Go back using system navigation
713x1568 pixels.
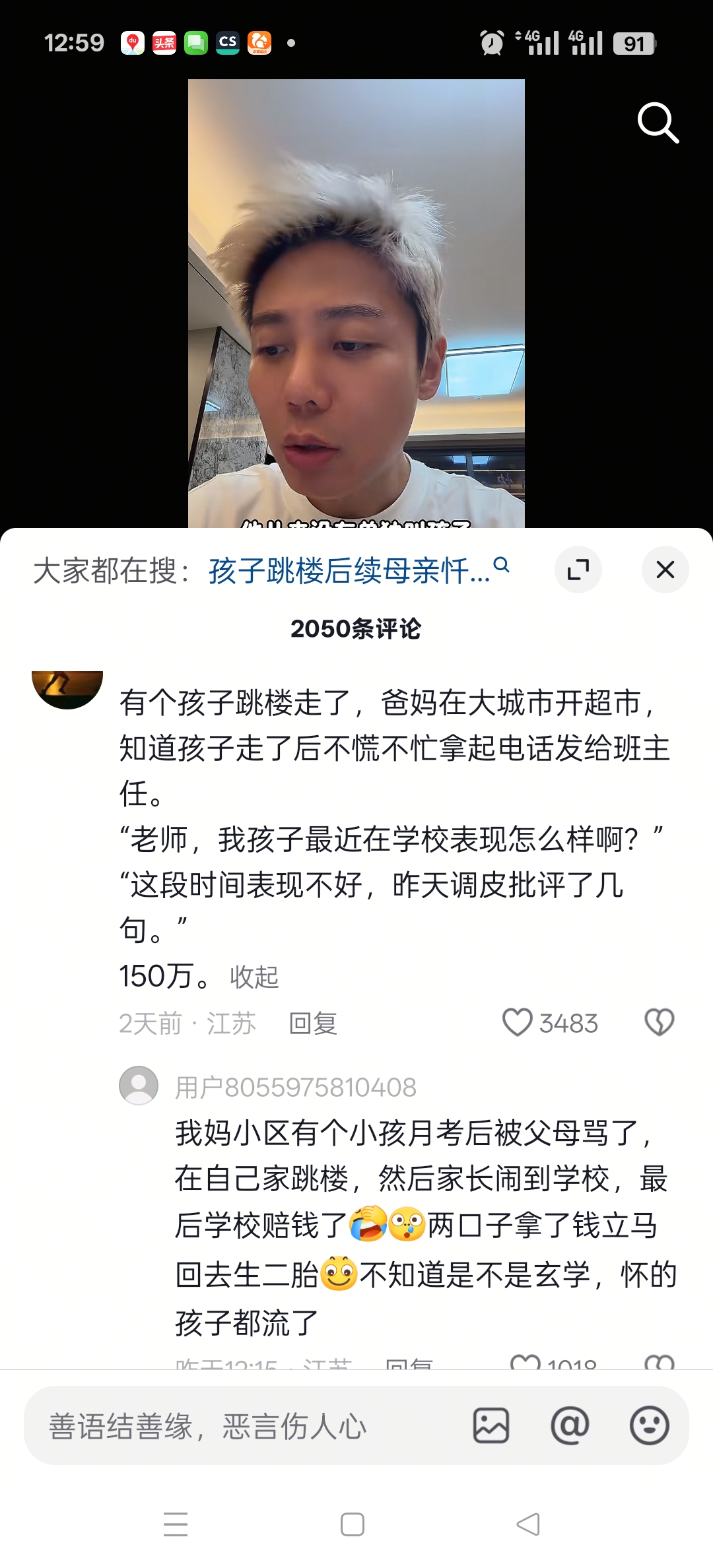pyautogui.click(x=528, y=1524)
